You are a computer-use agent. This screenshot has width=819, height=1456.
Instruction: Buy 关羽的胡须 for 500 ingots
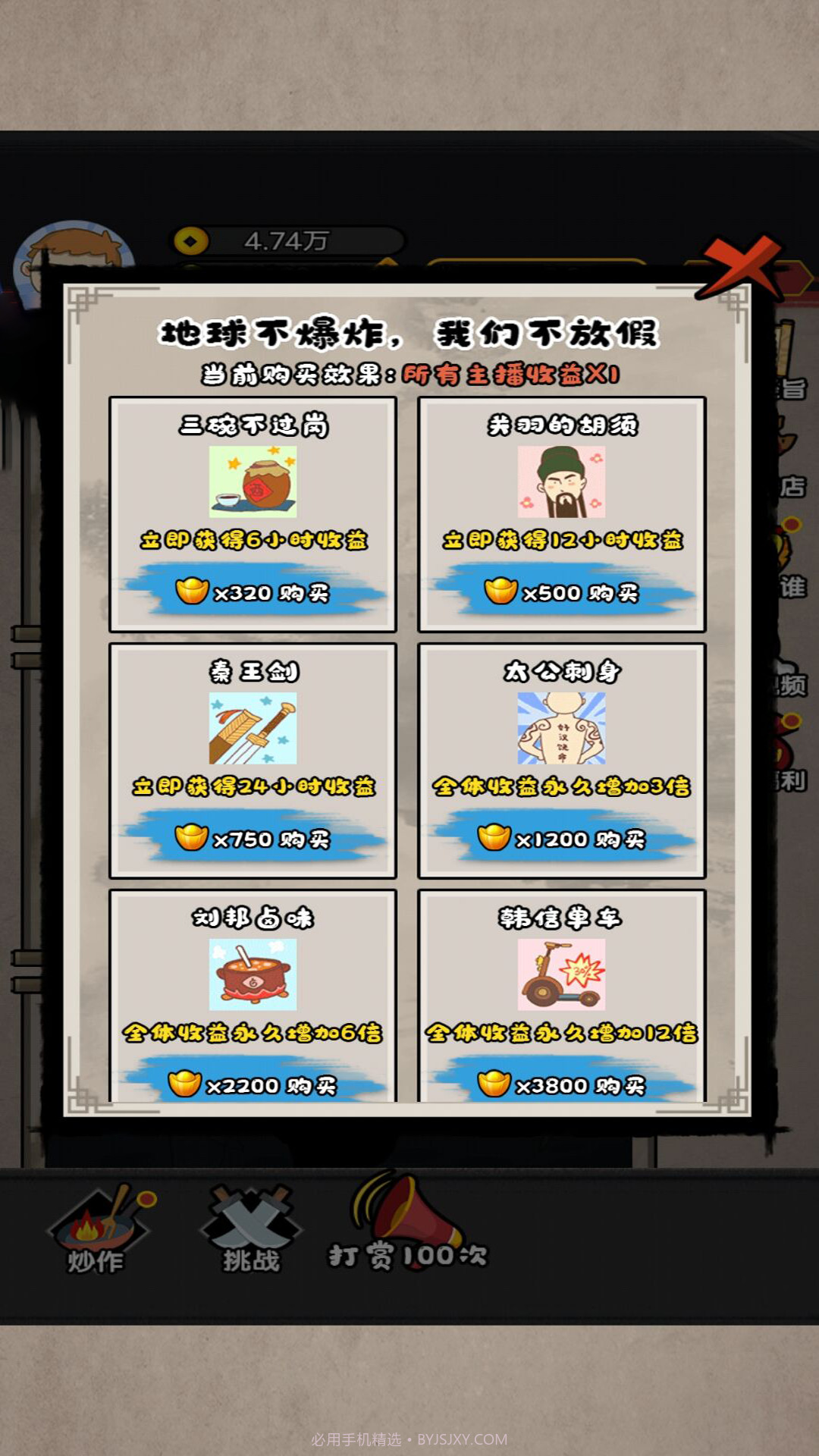pos(562,592)
